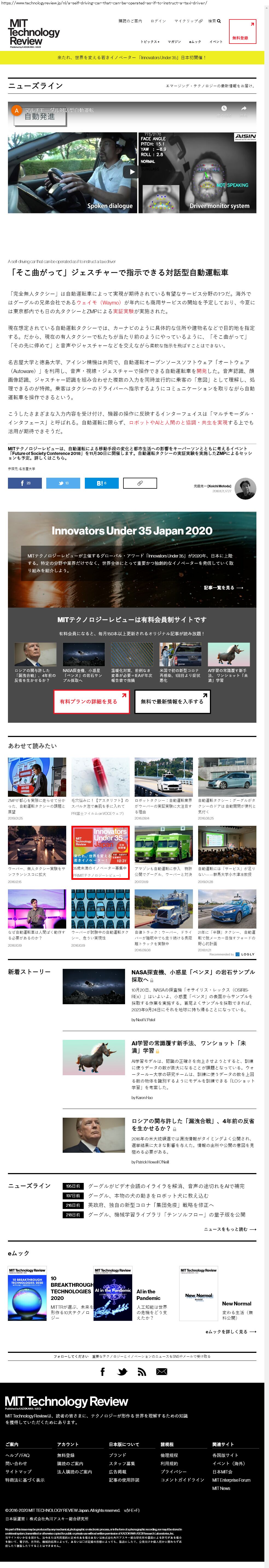Open the 無料登録 free registration button
The image size is (269, 1568).
click(242, 31)
